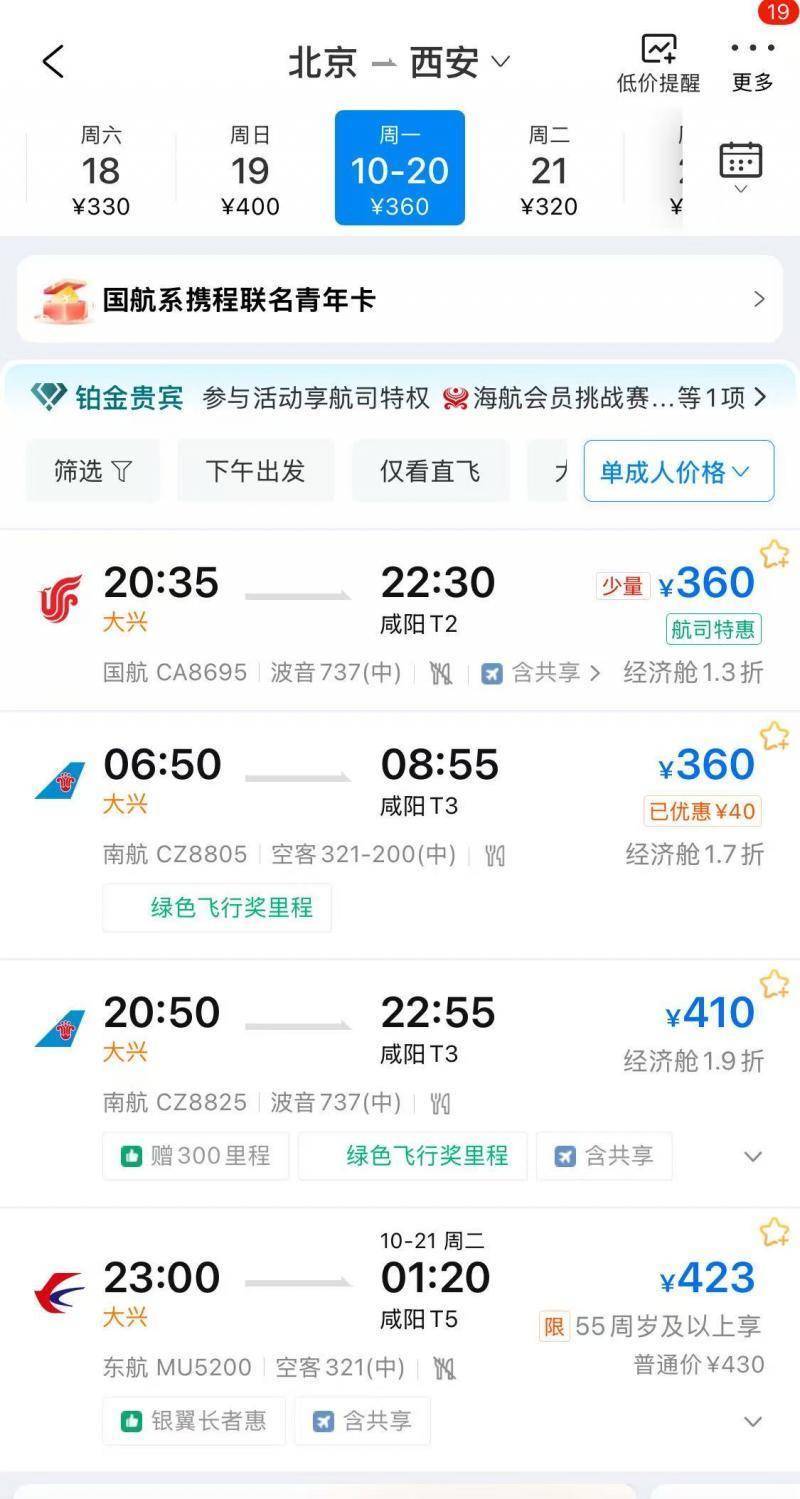
Task: Favorite the 06:50 CZ8805 flight
Action: [x=774, y=737]
